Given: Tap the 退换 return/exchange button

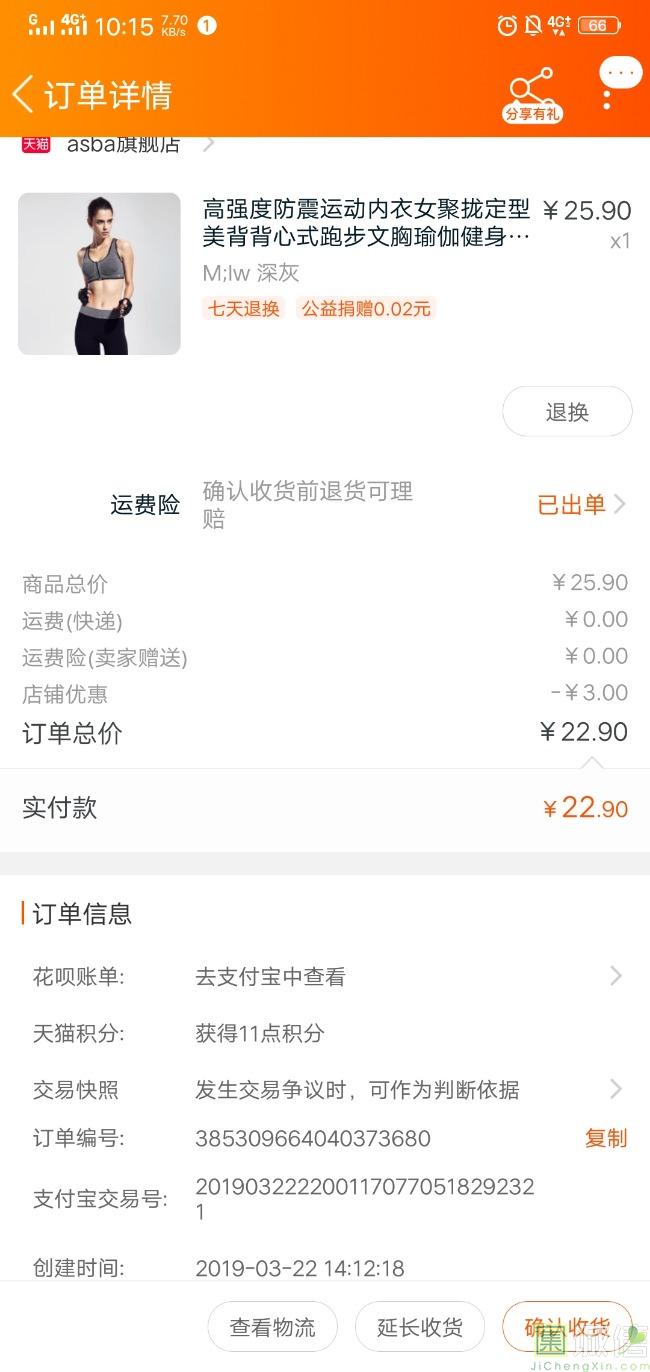Looking at the screenshot, I should 567,412.
